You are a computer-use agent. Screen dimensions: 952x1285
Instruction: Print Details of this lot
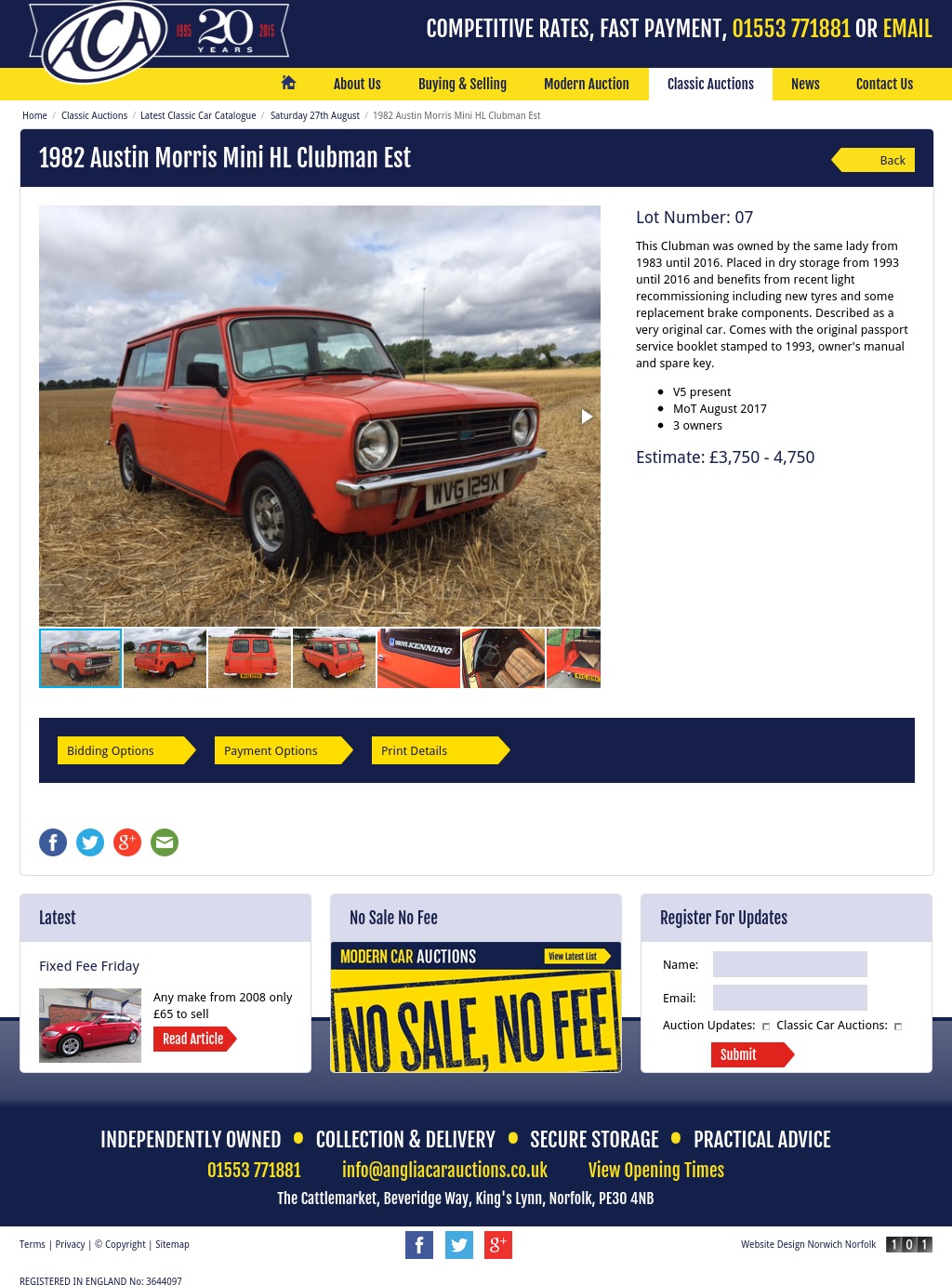pos(437,750)
